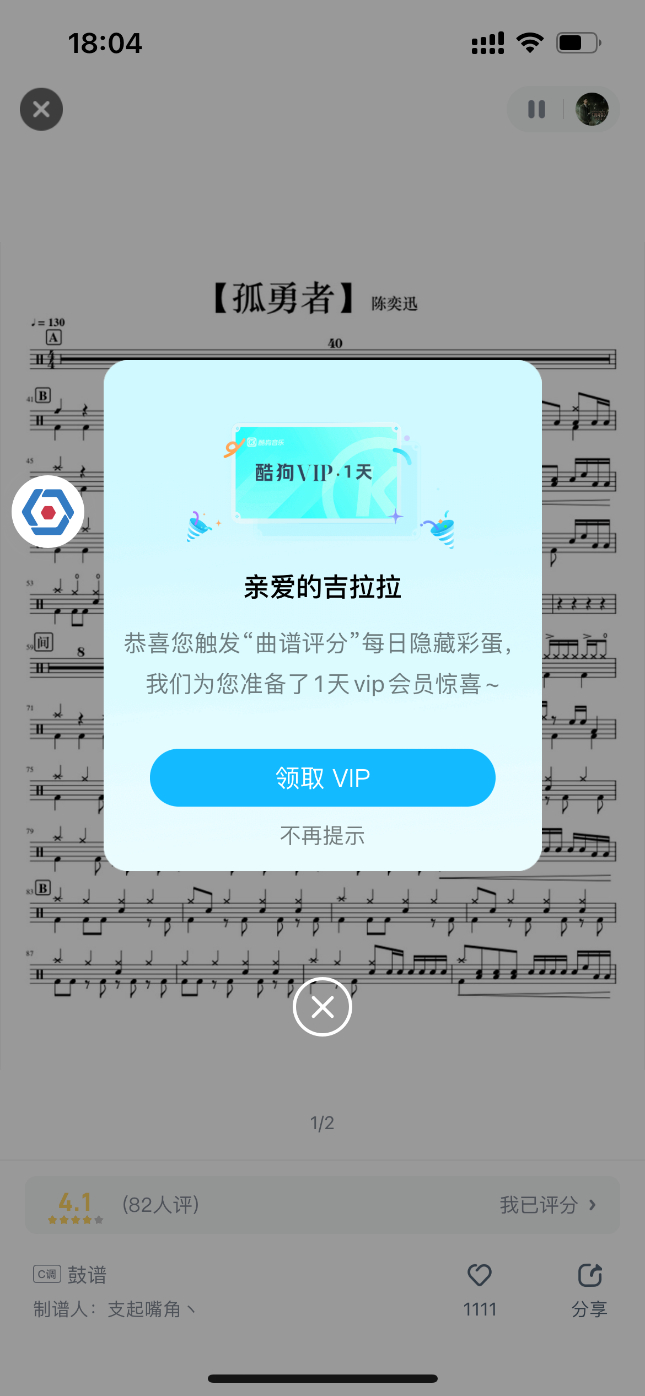Close the sheet music viewer
This screenshot has height=1396, width=645.
(41, 109)
